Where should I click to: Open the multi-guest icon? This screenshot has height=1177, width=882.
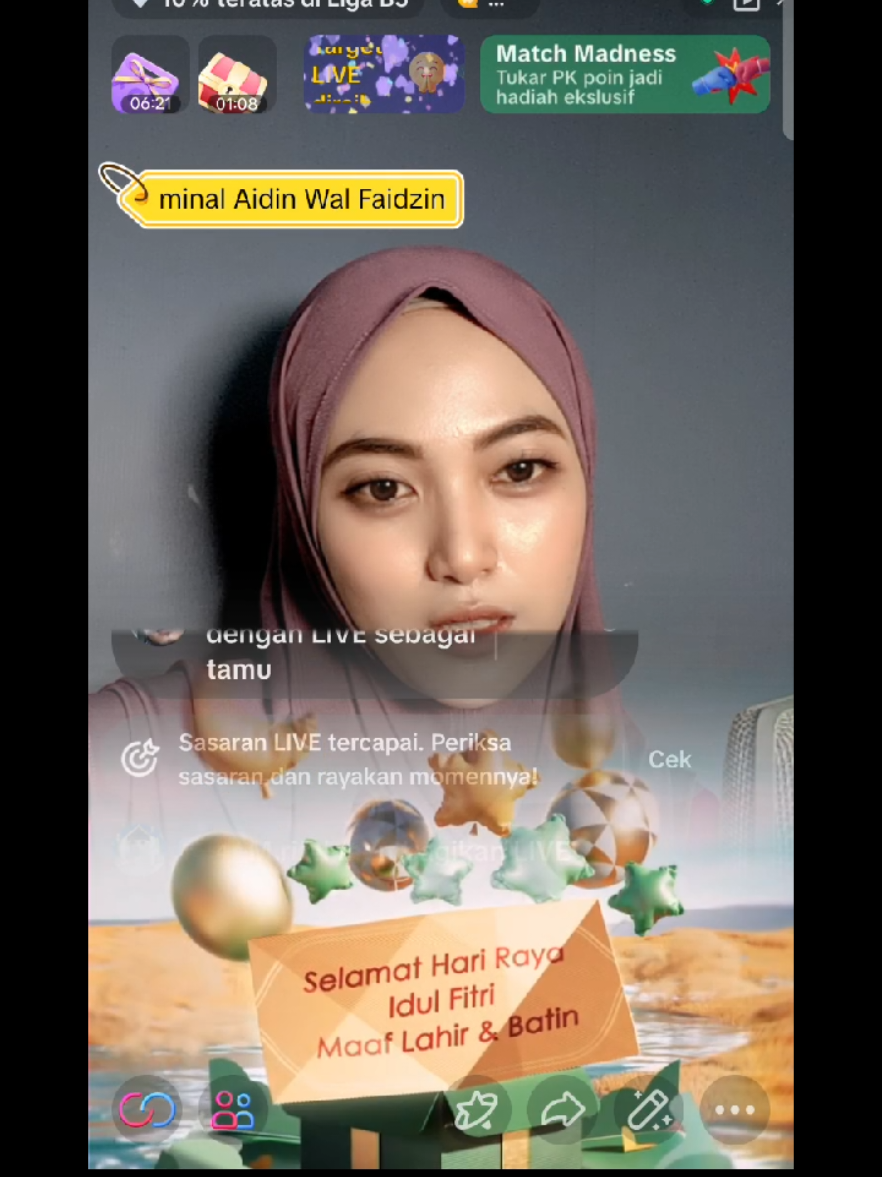pos(233,1110)
